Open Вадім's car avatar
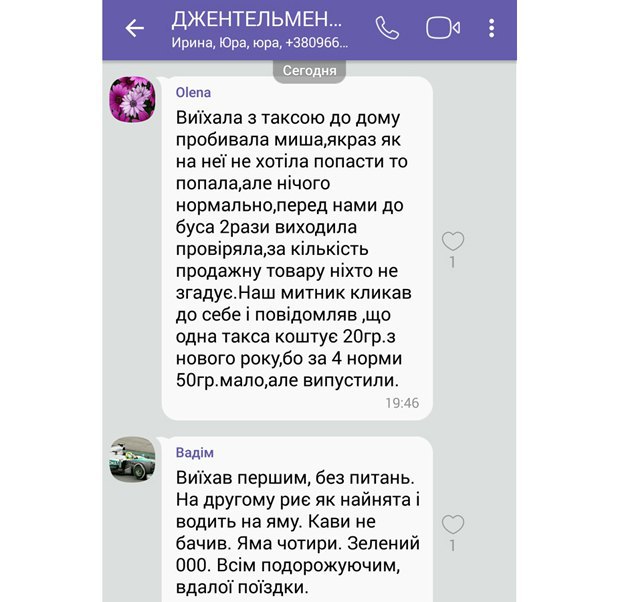 pyautogui.click(x=132, y=460)
